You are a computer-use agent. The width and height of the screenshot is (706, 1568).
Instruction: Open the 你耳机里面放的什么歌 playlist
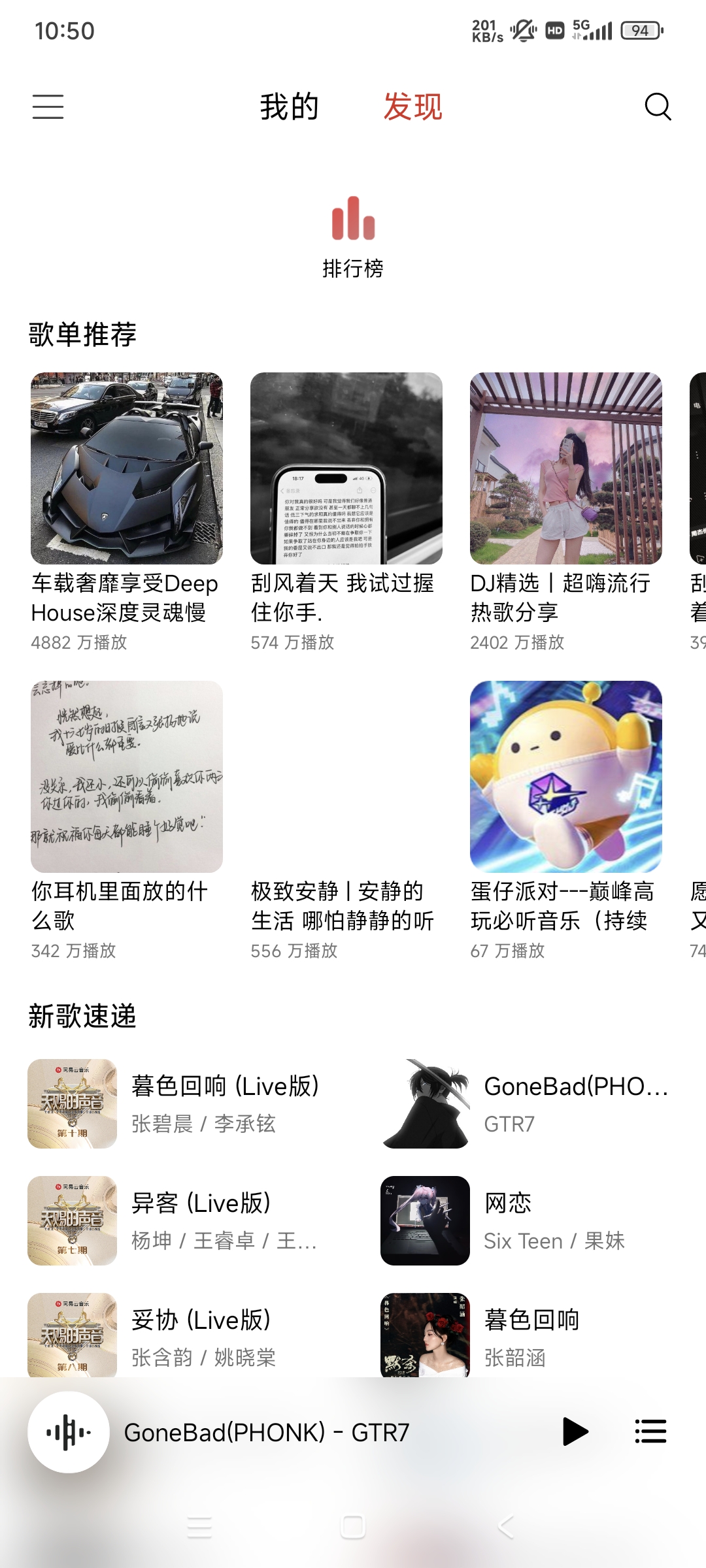click(127, 777)
